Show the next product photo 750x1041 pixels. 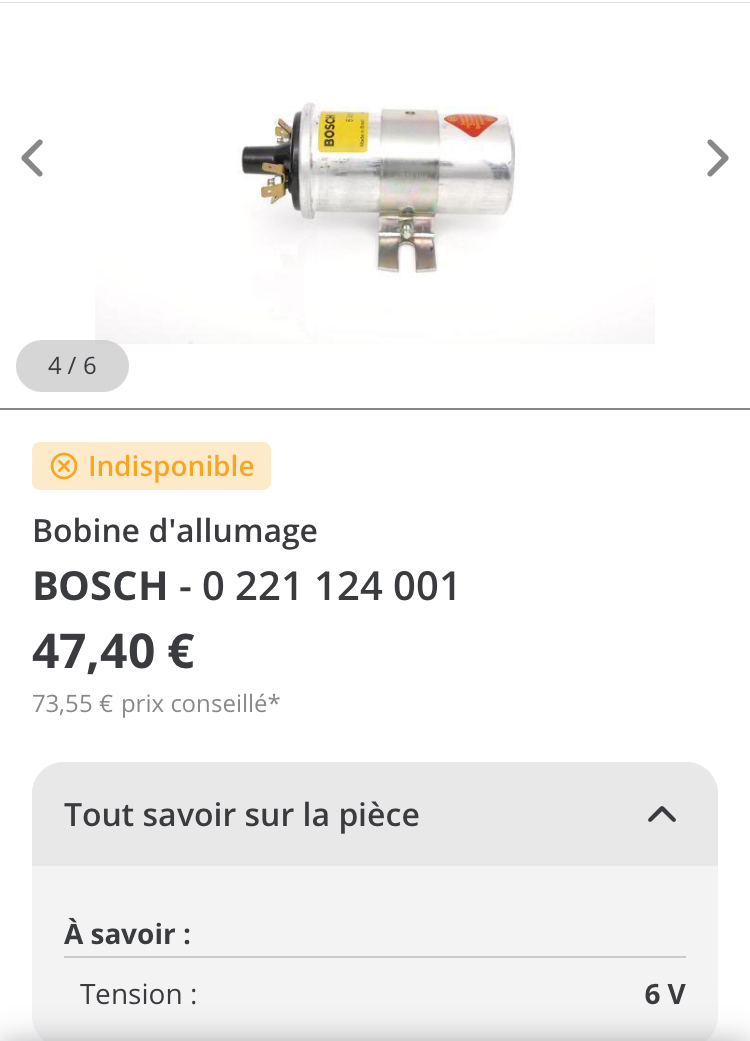(717, 158)
